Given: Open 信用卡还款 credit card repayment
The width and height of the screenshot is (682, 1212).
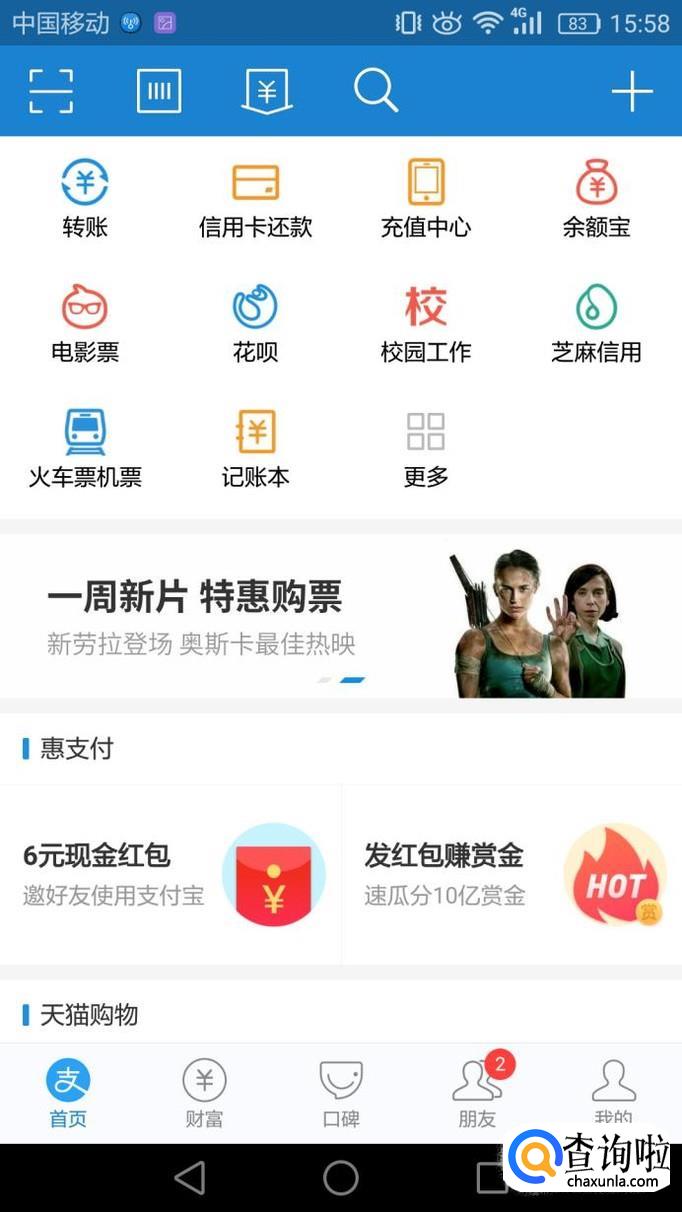Looking at the screenshot, I should coord(255,200).
